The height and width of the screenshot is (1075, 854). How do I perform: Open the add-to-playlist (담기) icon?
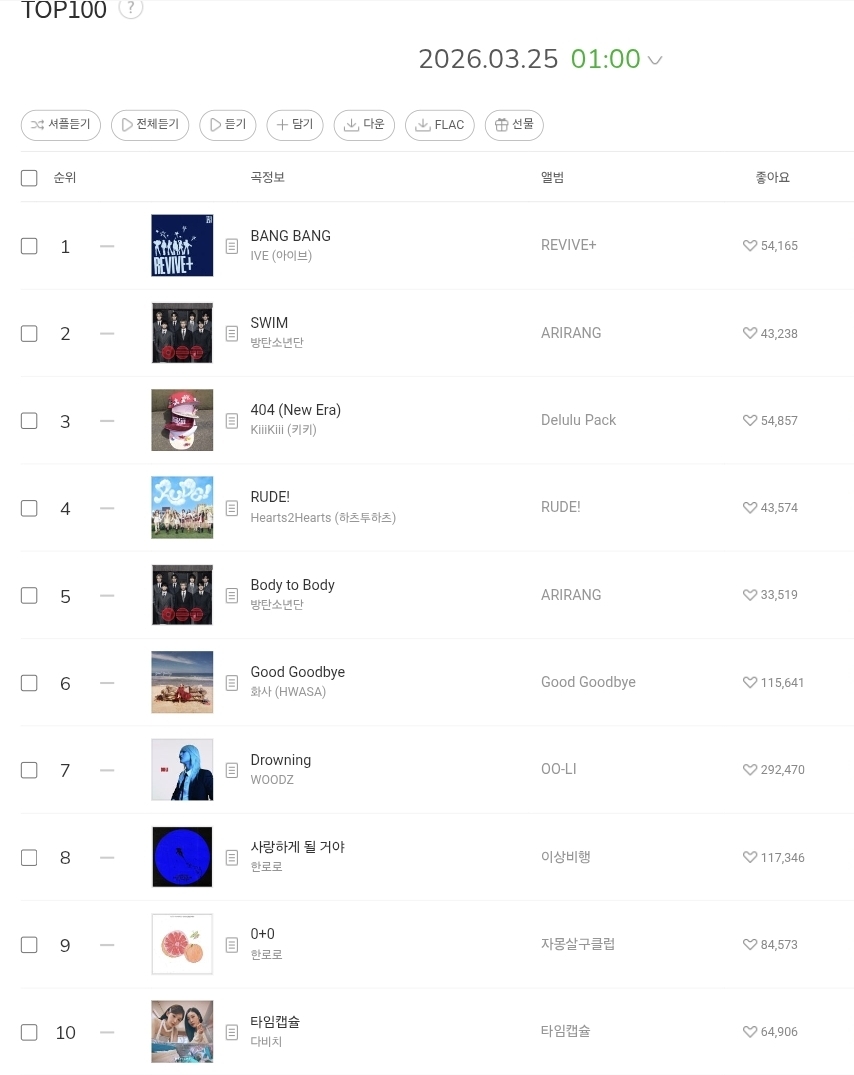point(283,125)
